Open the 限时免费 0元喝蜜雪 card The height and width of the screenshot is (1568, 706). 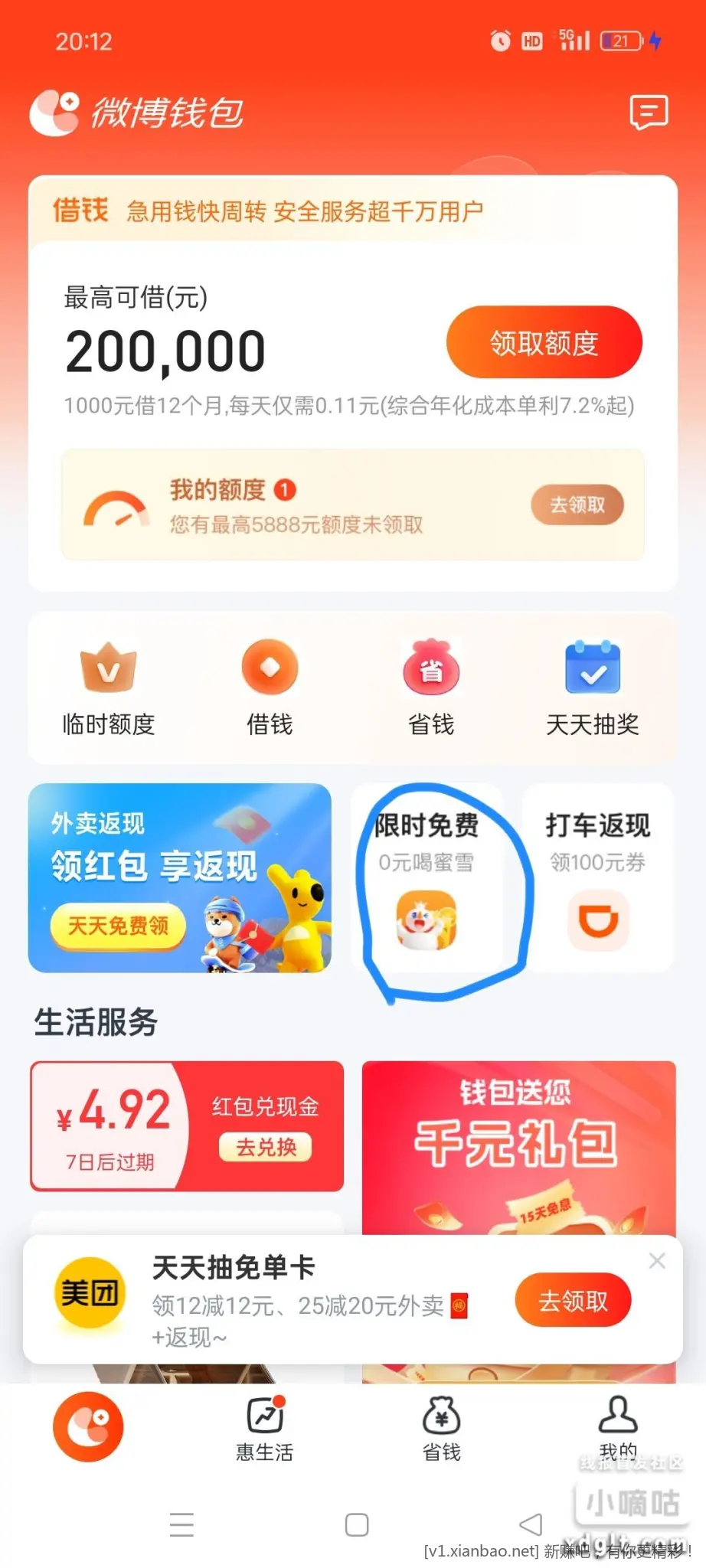(427, 877)
